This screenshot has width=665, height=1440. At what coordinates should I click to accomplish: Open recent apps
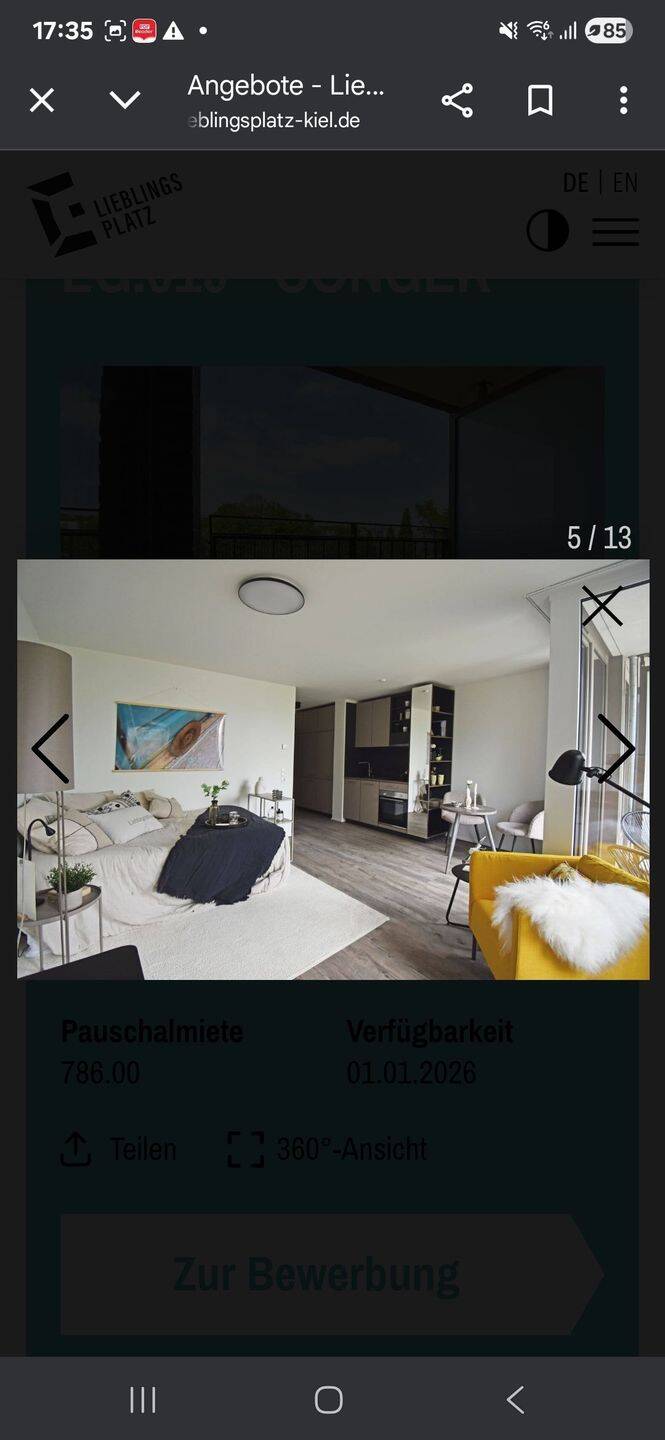pyautogui.click(x=143, y=1399)
